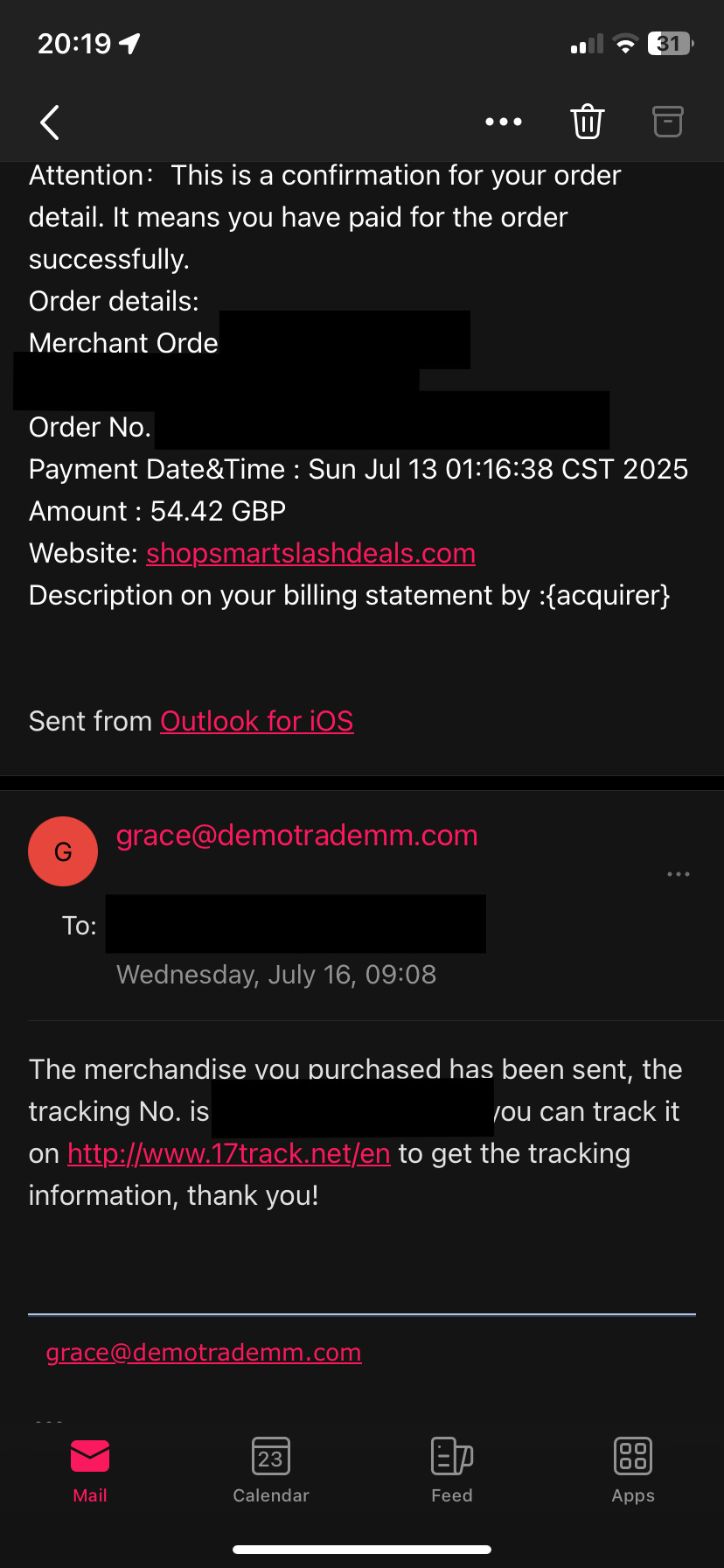
Task: Open sender grace@demotrademm.com contact details
Action: point(297,836)
